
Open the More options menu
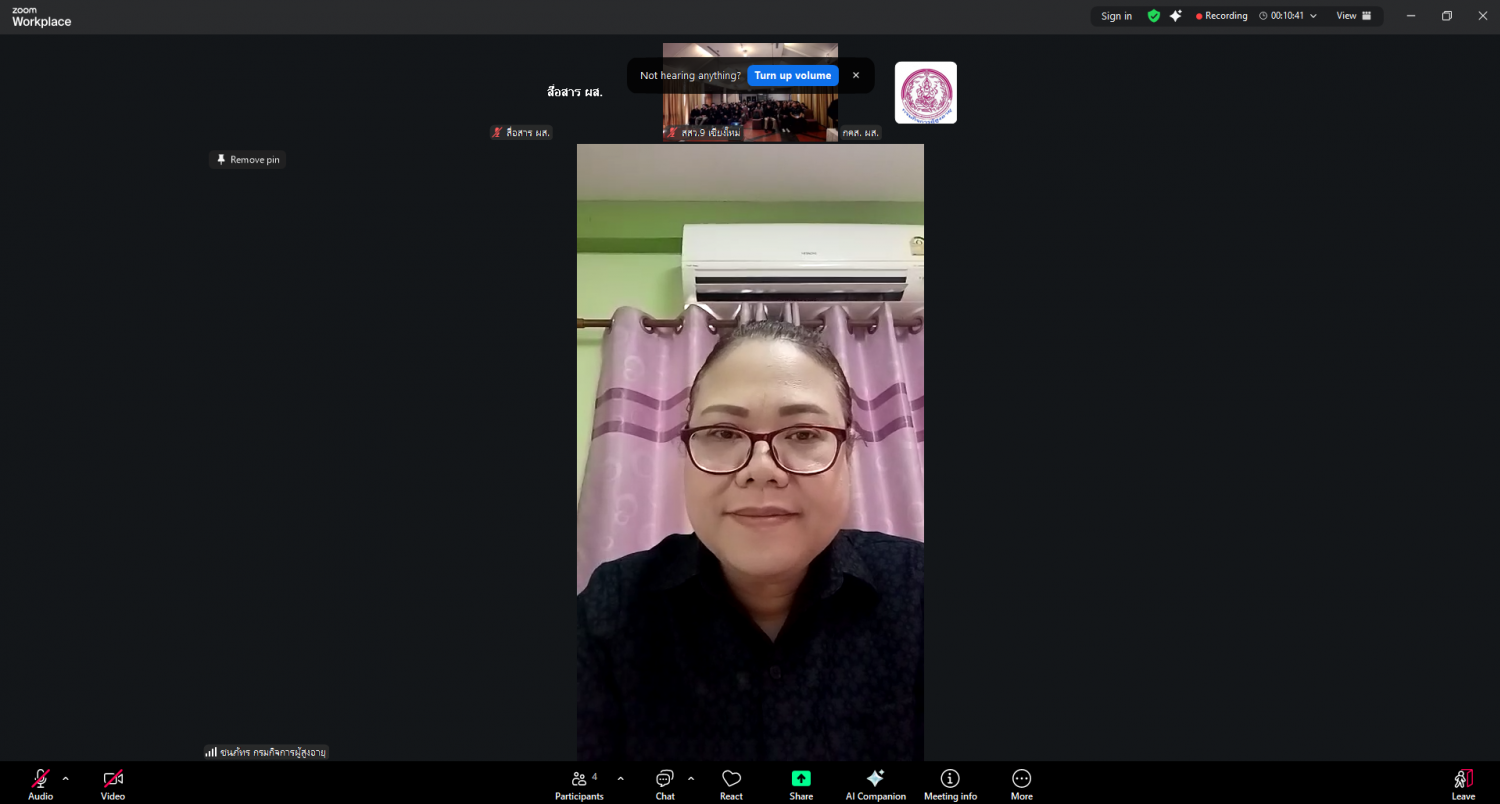(x=1021, y=784)
